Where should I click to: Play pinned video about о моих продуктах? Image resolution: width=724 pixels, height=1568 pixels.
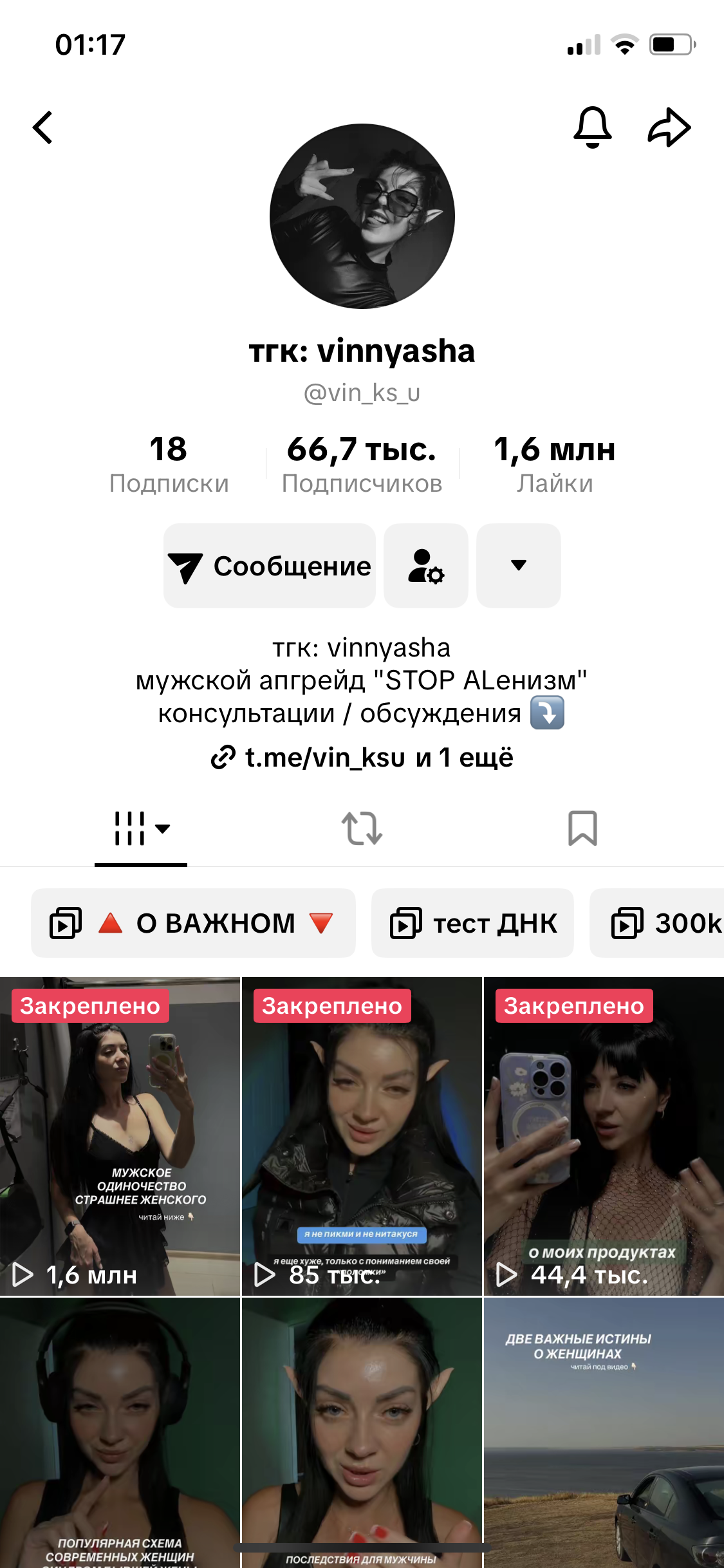[x=604, y=1137]
